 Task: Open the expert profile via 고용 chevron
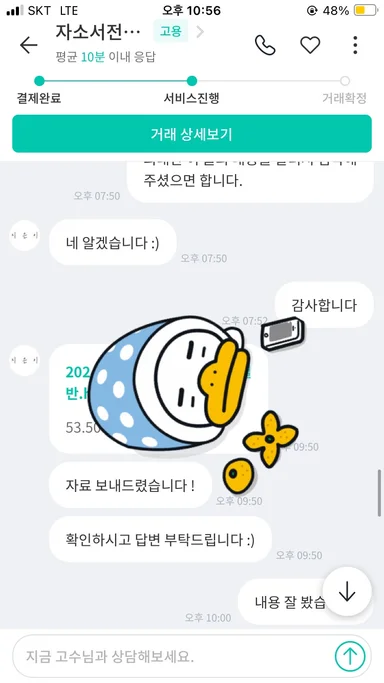200,32
